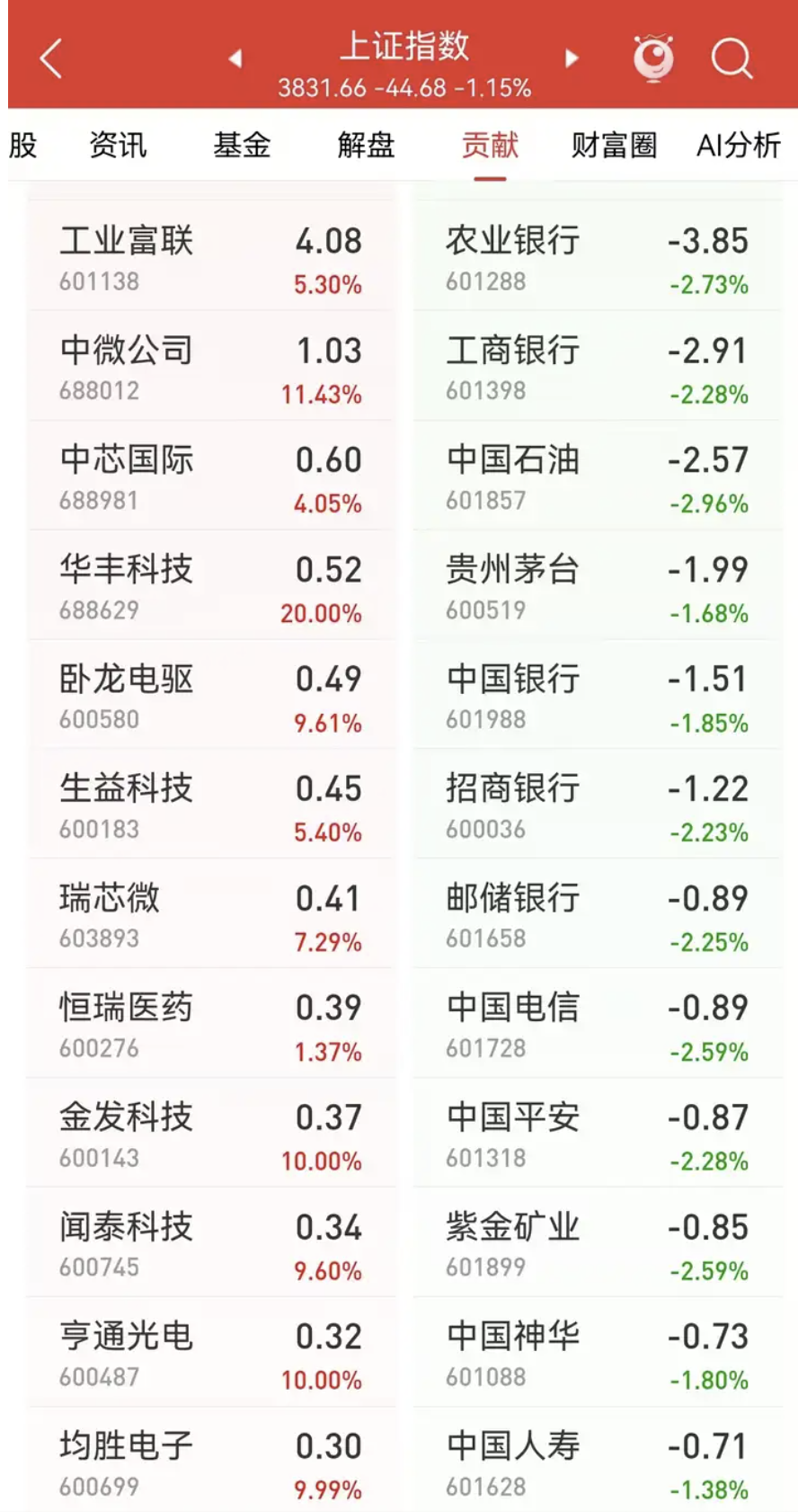
Task: Tap the back arrow at top left
Action: click(x=49, y=57)
